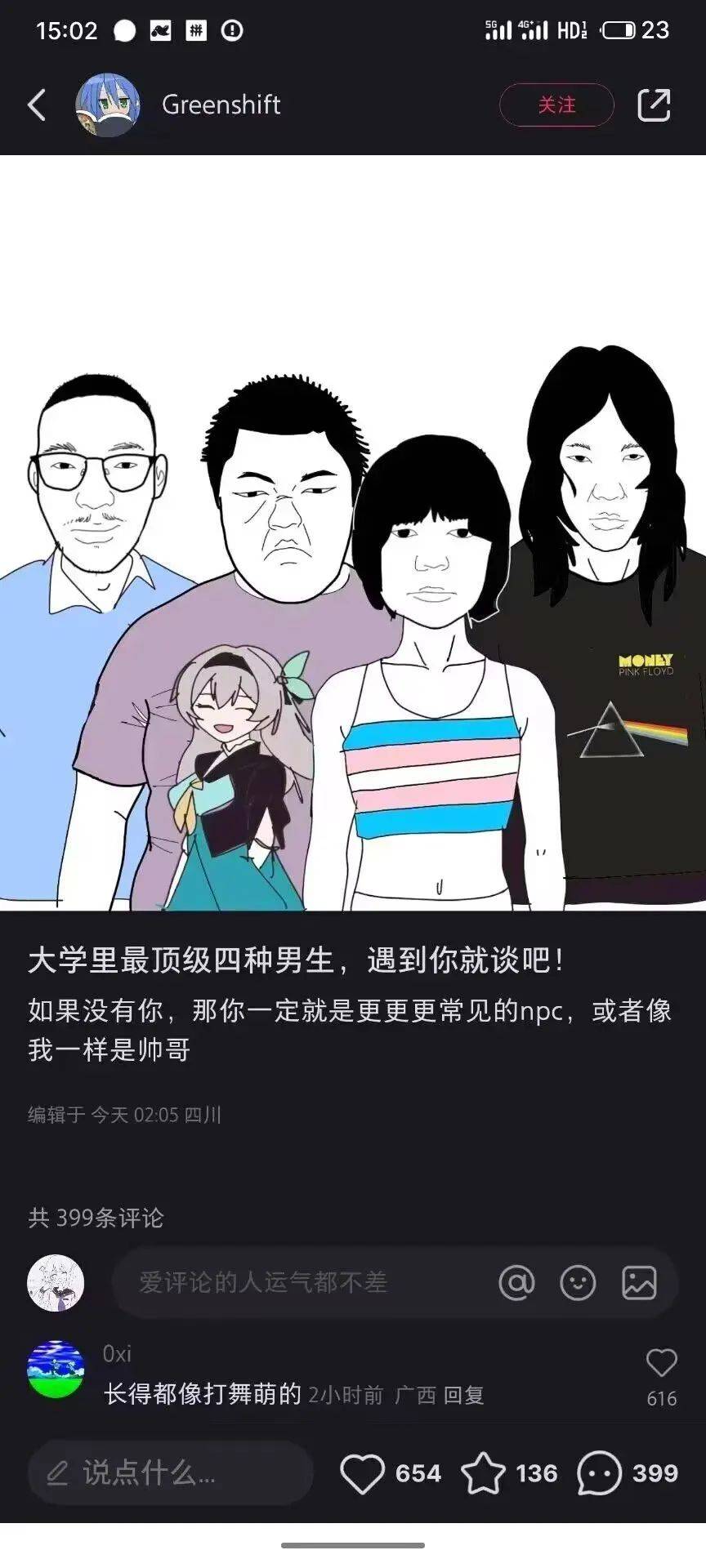The image size is (706, 1568).
Task: Open the 399 comments
Action: pos(600,1473)
